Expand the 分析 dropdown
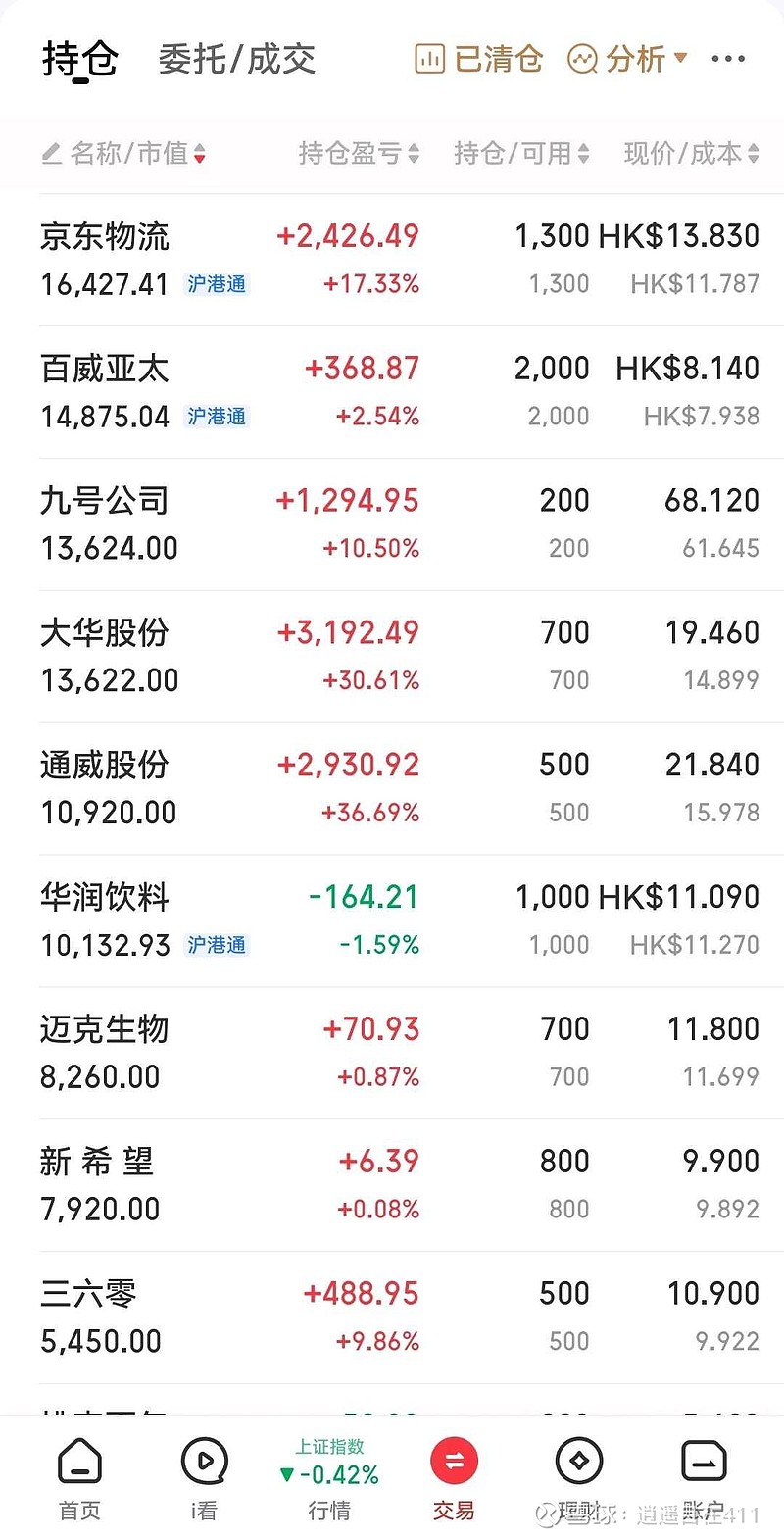 click(x=627, y=60)
